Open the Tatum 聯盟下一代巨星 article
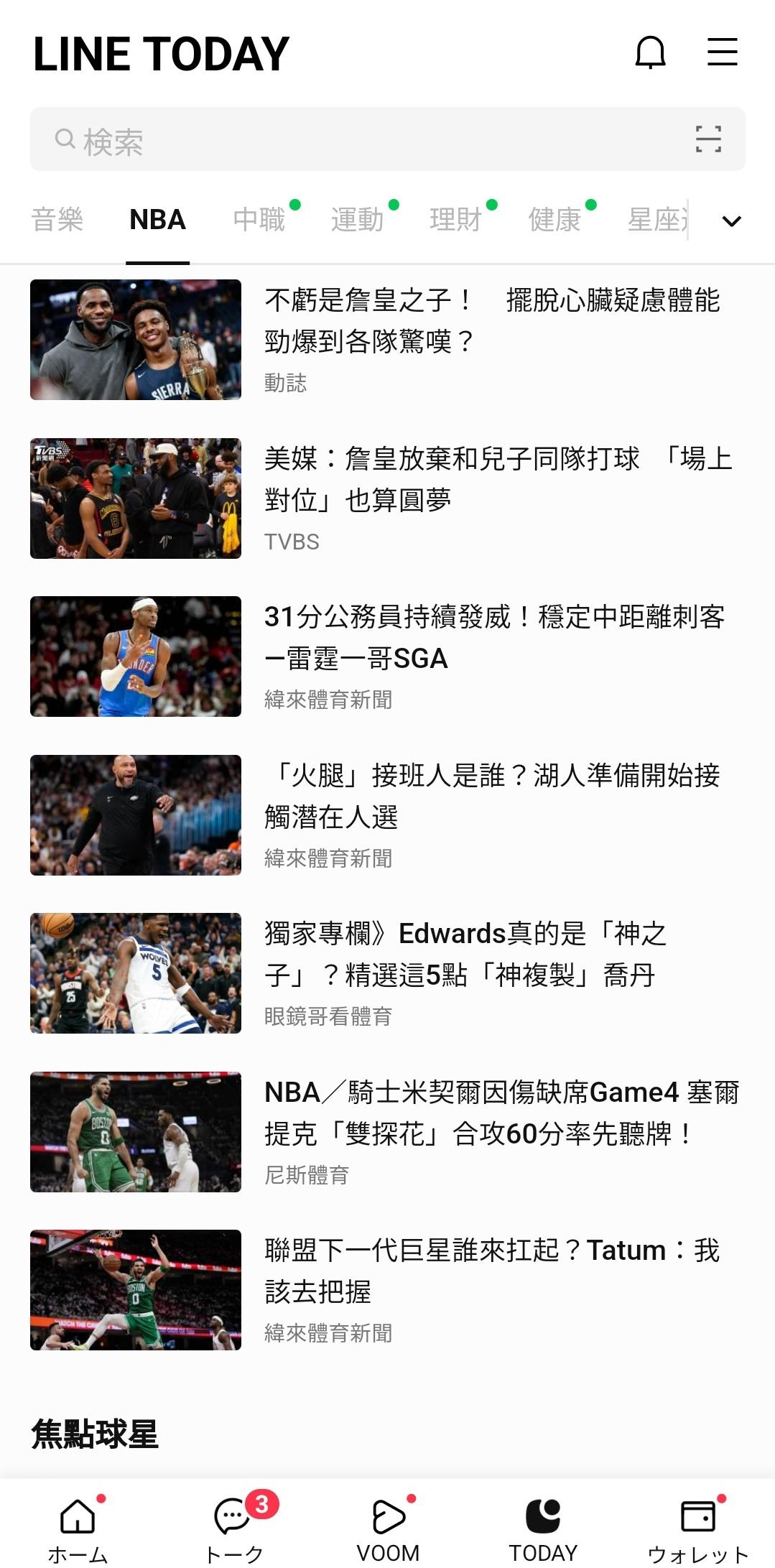 point(388,1290)
